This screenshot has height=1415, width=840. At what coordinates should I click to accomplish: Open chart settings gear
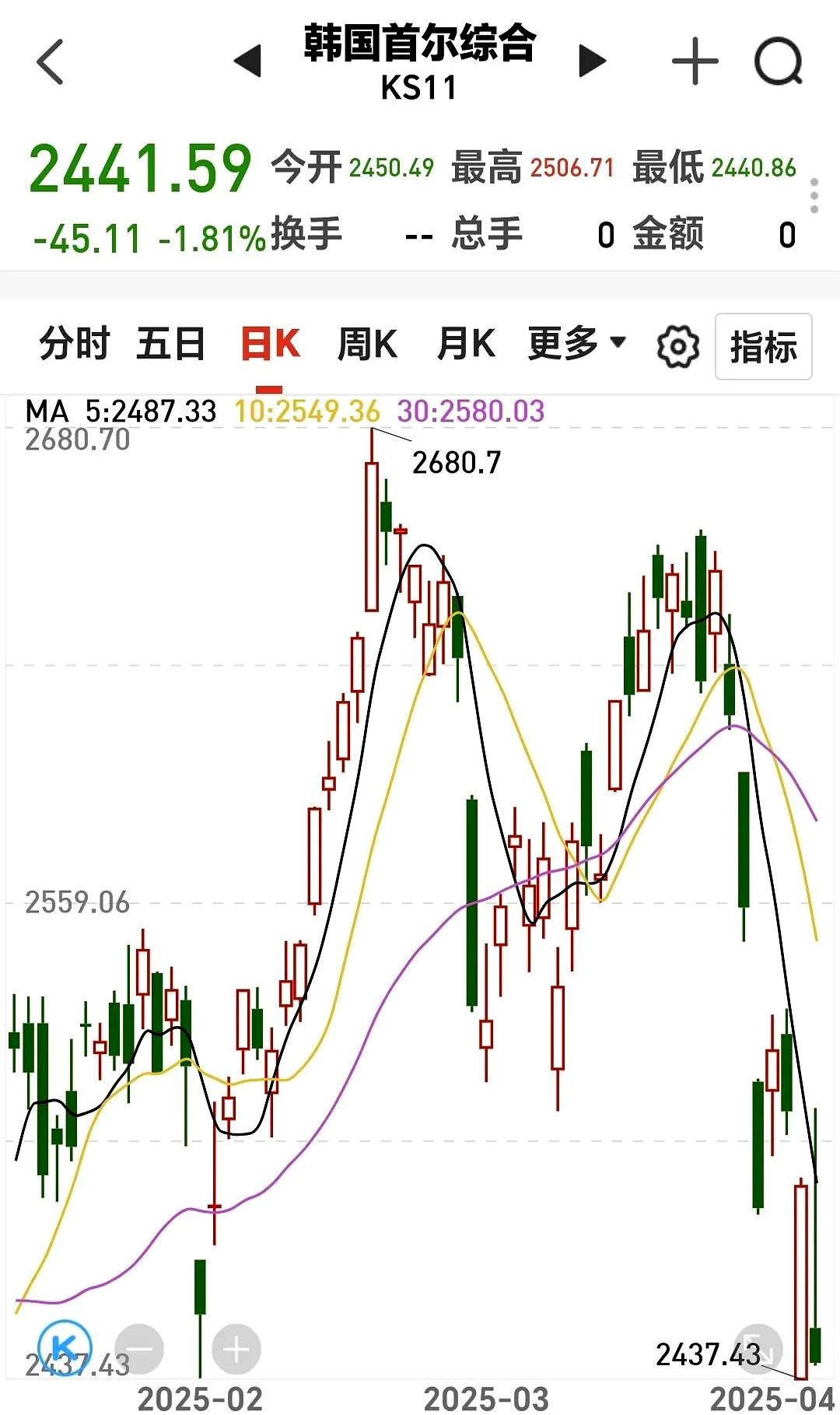point(677,347)
